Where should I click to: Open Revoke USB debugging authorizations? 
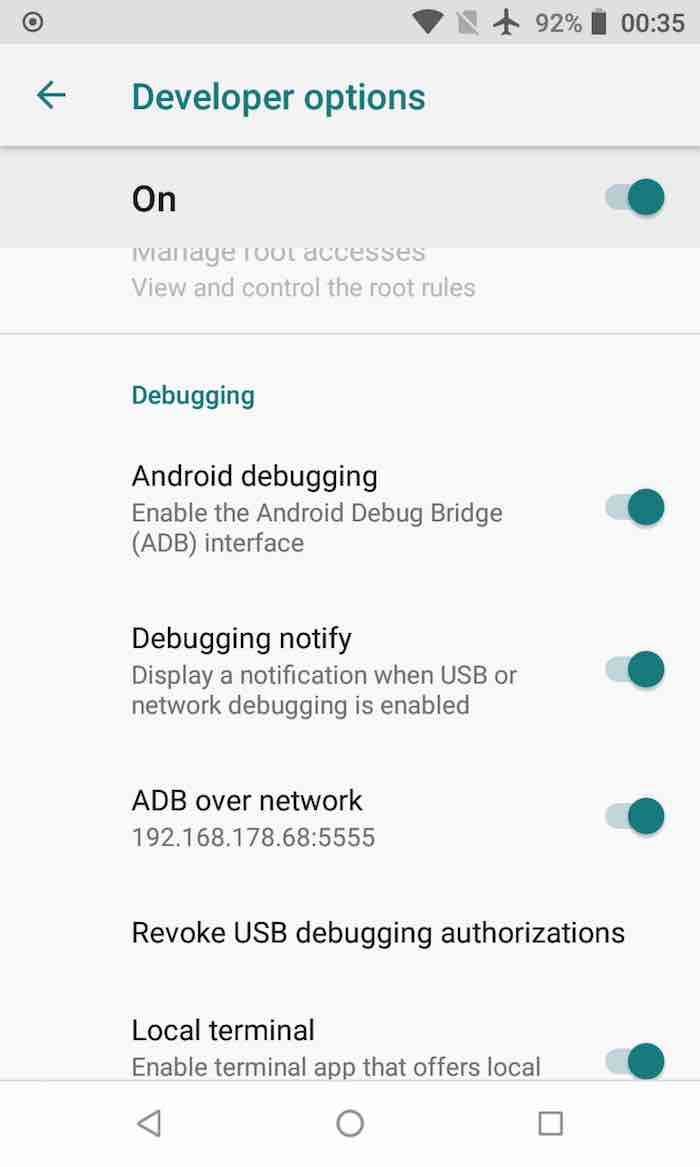[378, 932]
